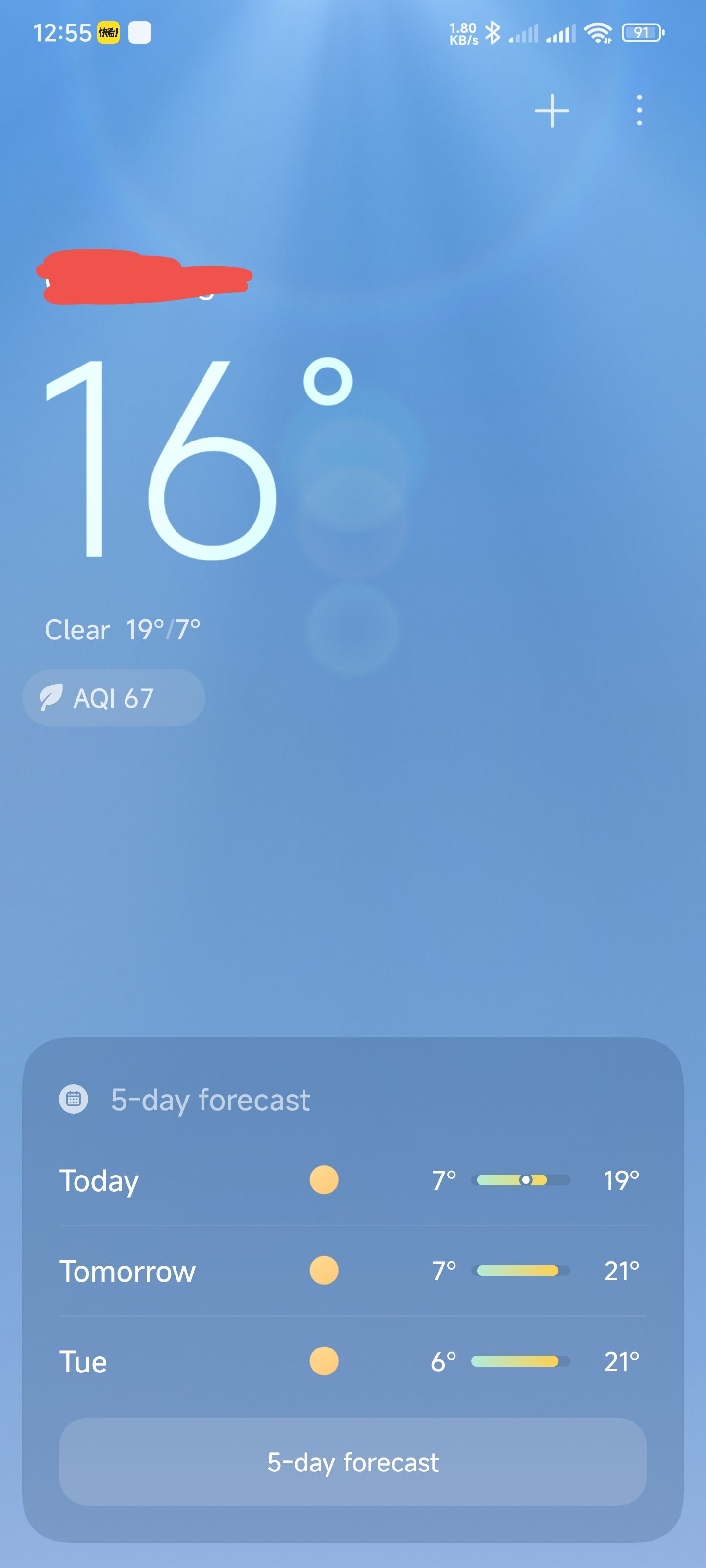Add a new city with the plus icon
The image size is (706, 1568).
(x=552, y=111)
